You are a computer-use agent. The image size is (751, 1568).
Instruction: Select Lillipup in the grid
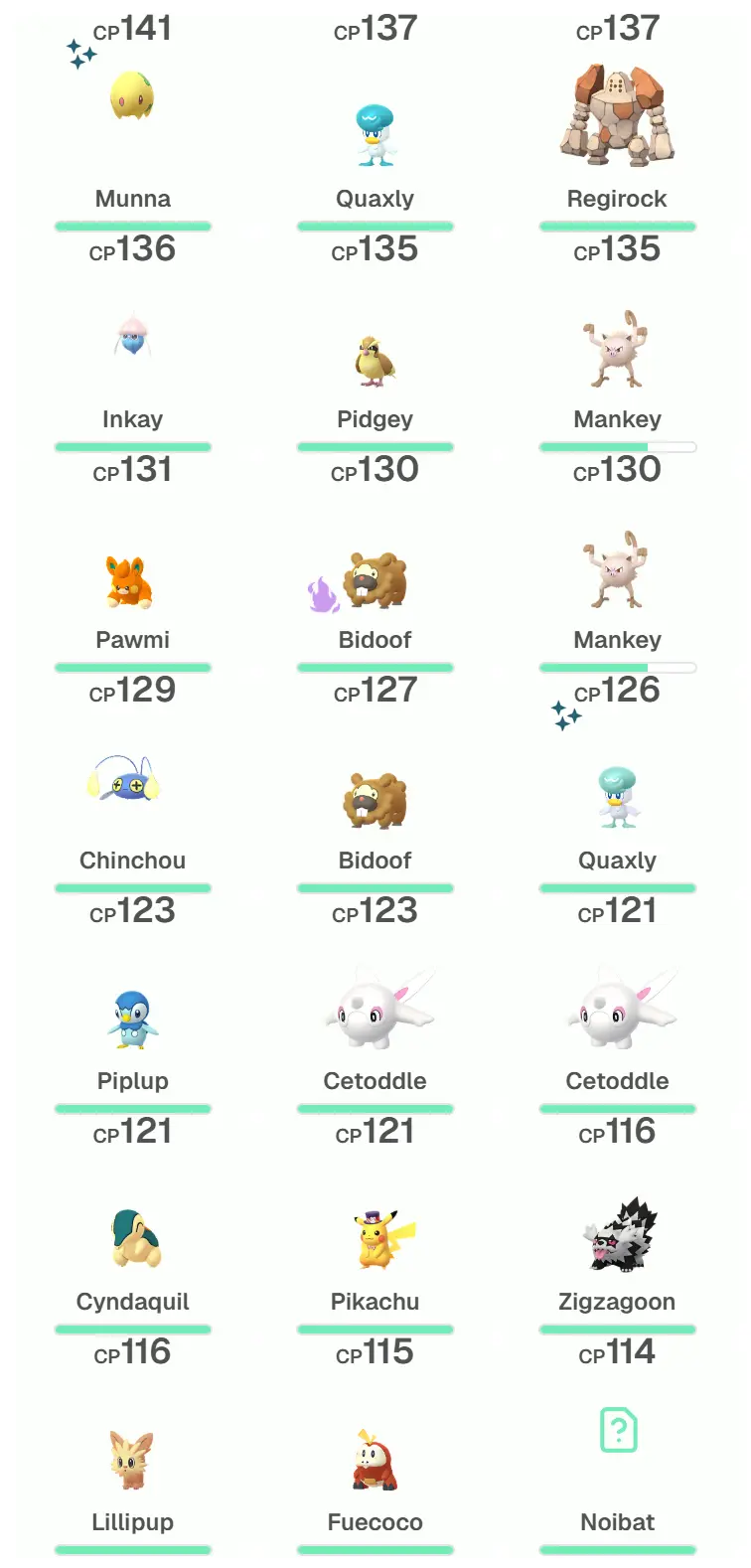point(132,1461)
